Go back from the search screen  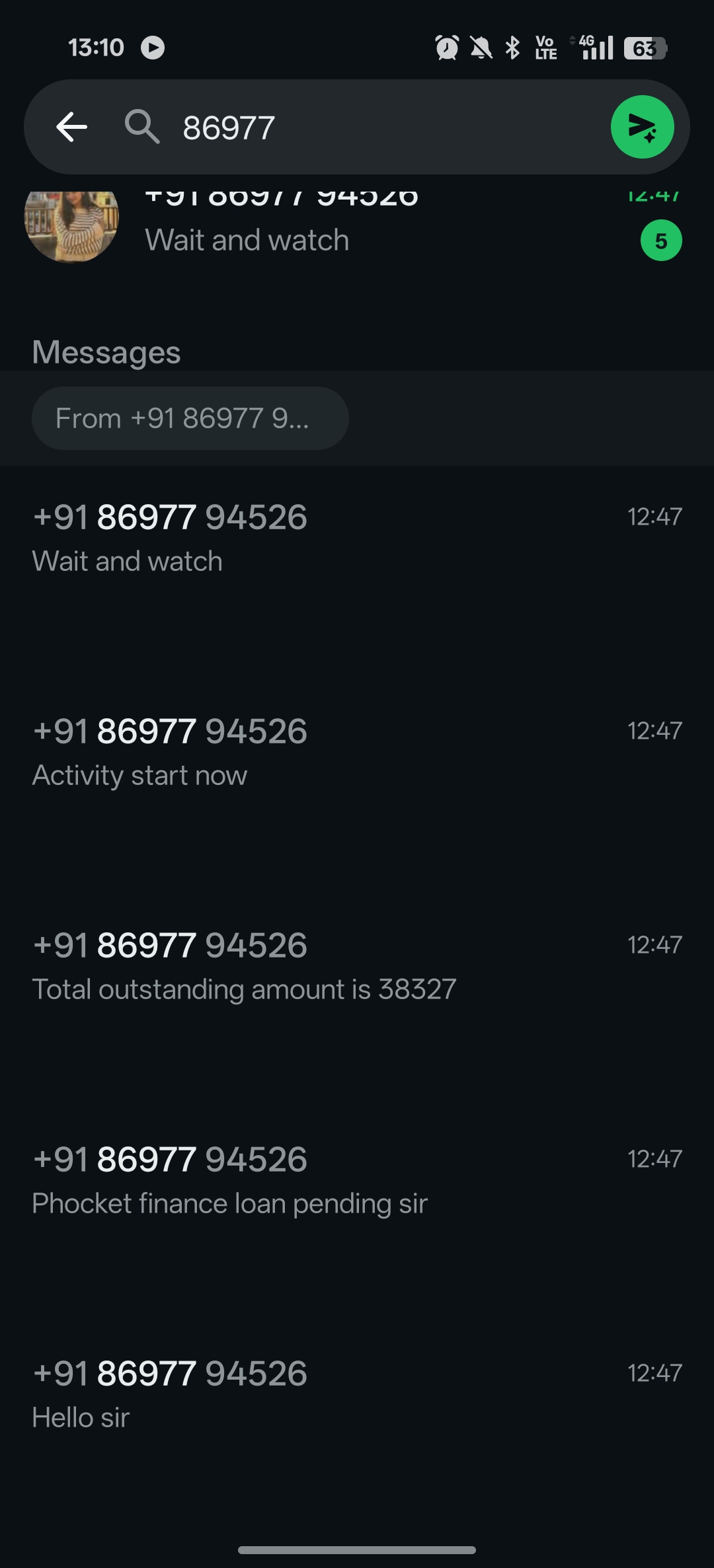pos(71,127)
